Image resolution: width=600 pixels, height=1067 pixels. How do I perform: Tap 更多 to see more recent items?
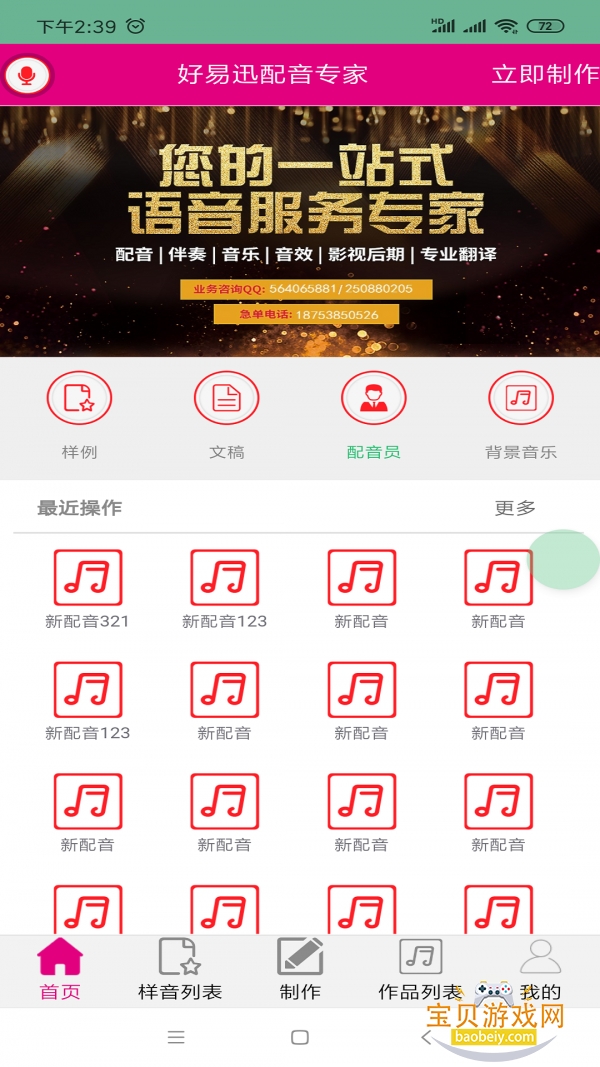[x=515, y=508]
